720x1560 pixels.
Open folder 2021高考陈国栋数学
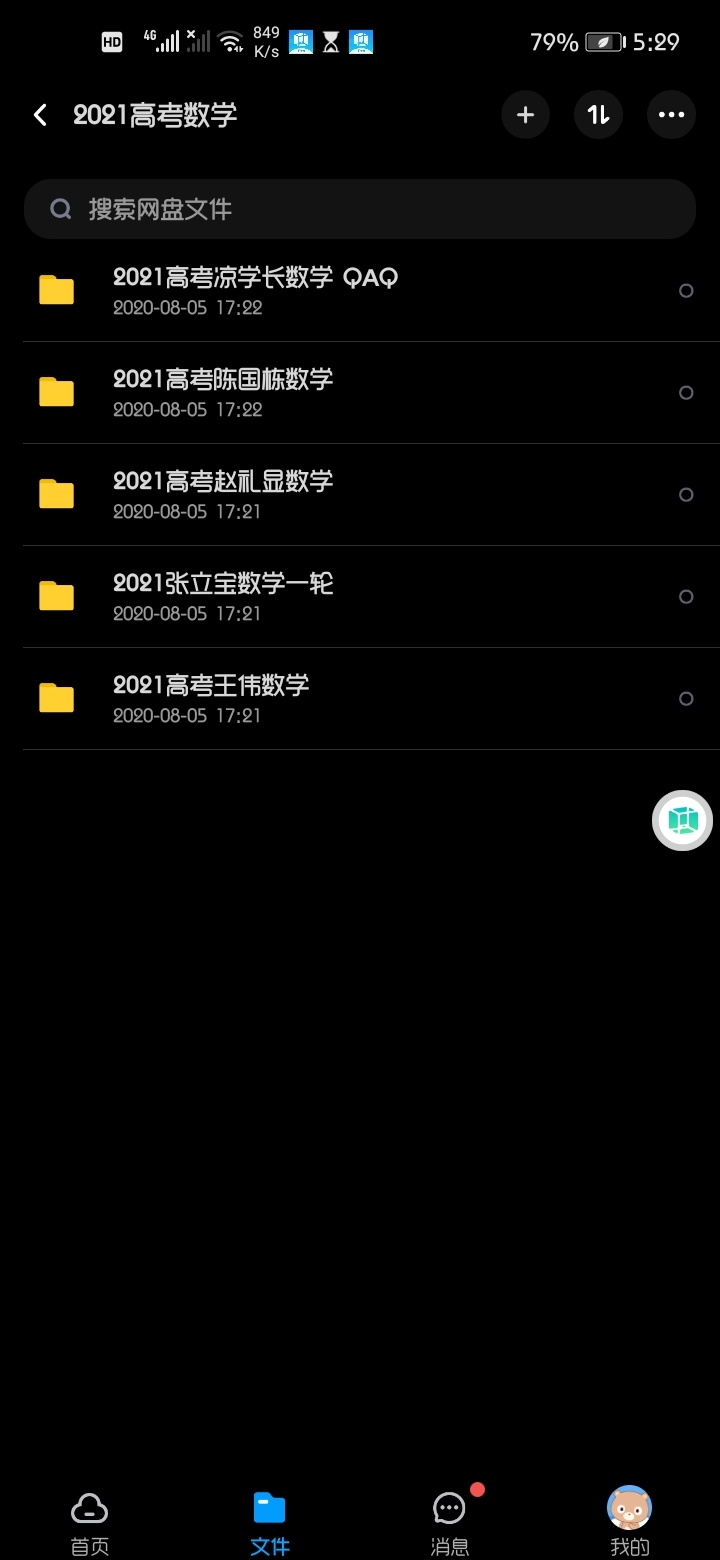tap(360, 393)
